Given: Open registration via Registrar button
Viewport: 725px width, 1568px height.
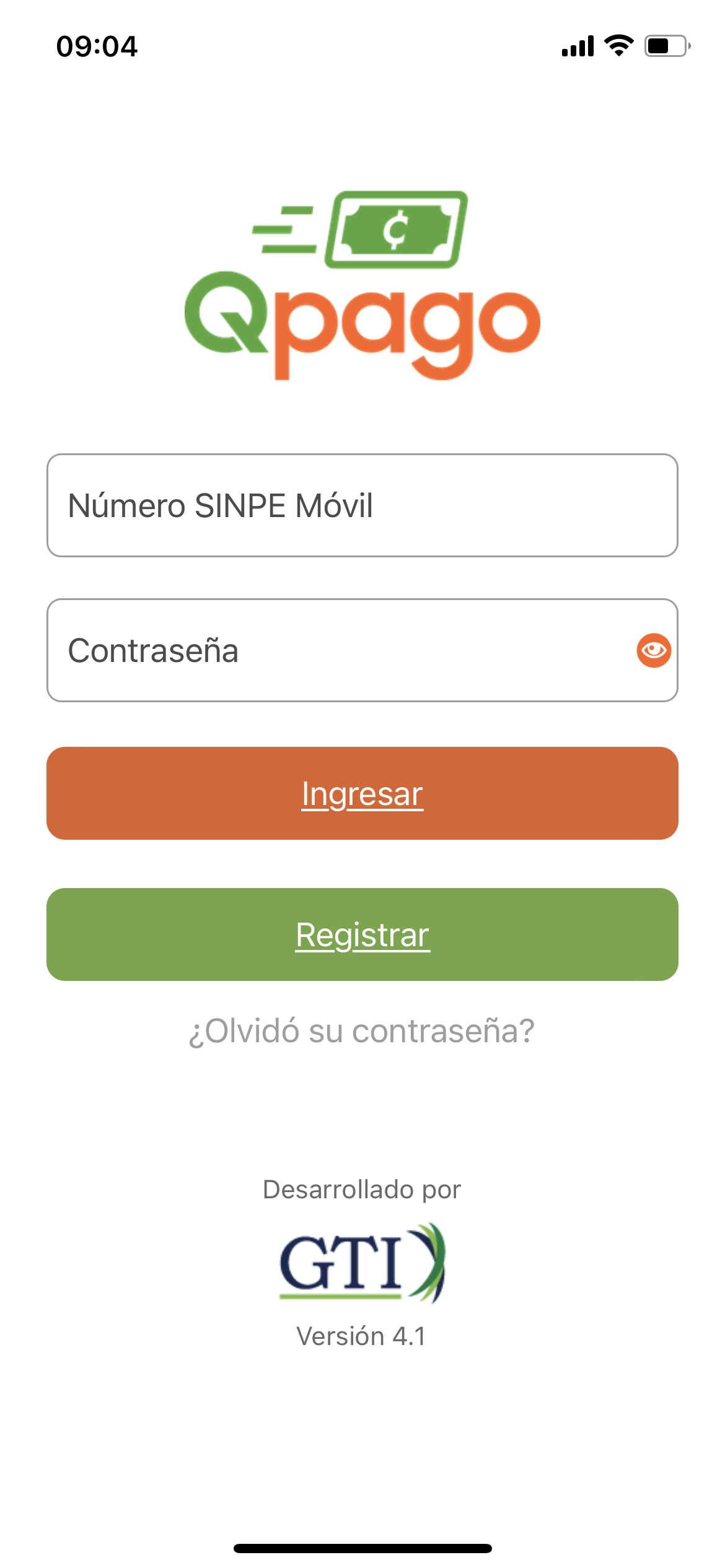Looking at the screenshot, I should point(362,934).
